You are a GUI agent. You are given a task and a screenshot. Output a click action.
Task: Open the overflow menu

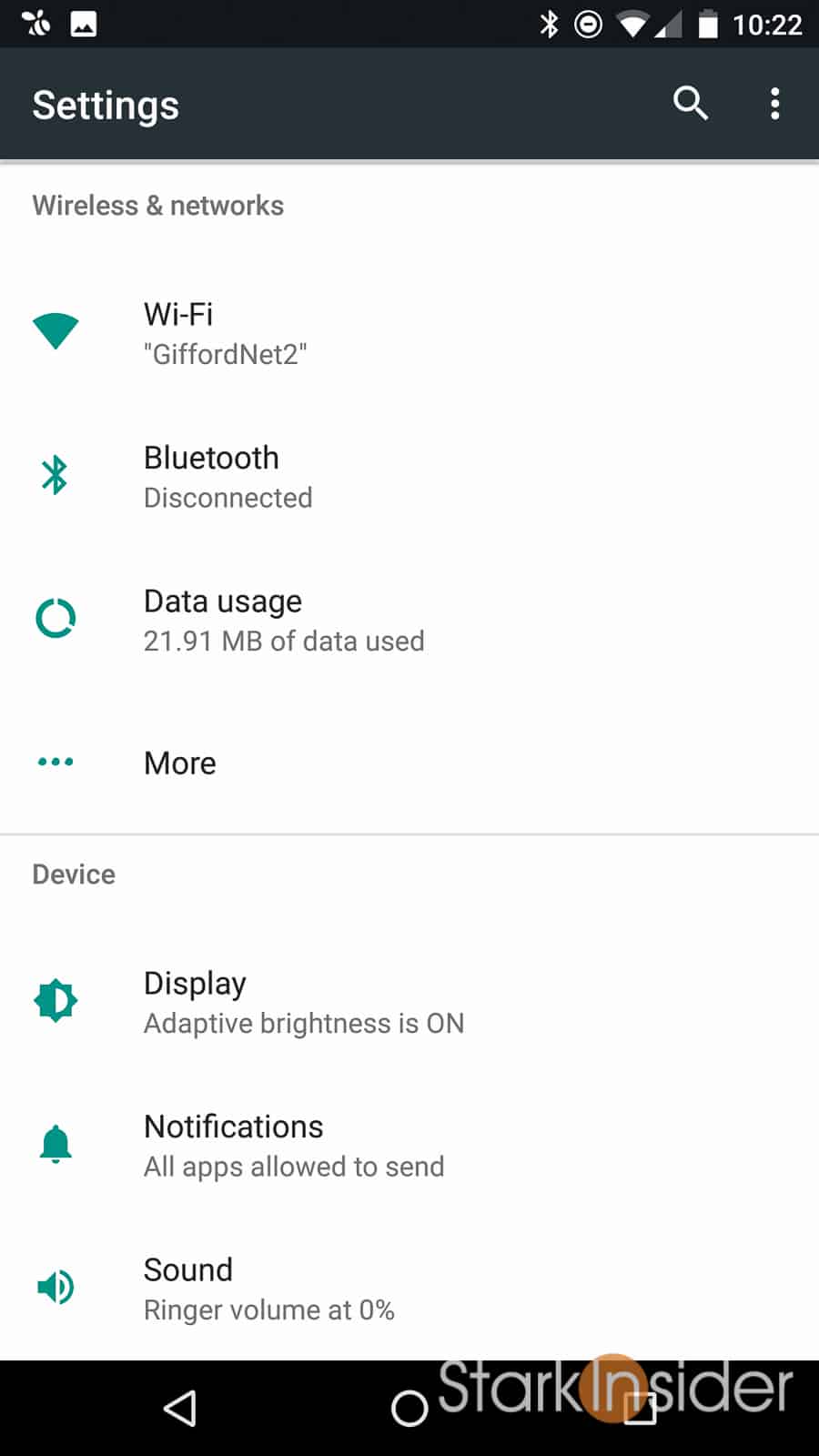pos(774,104)
